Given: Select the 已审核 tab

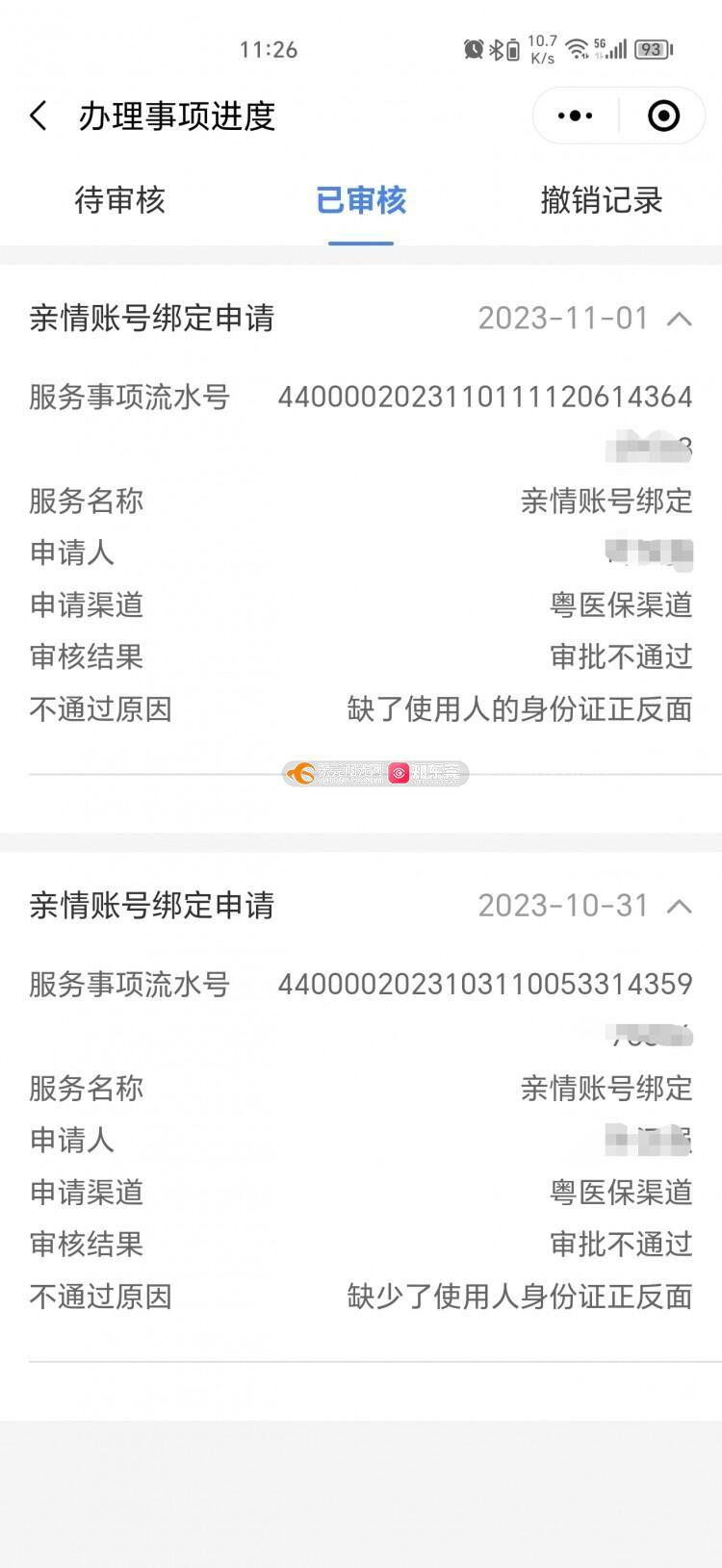Looking at the screenshot, I should [361, 200].
